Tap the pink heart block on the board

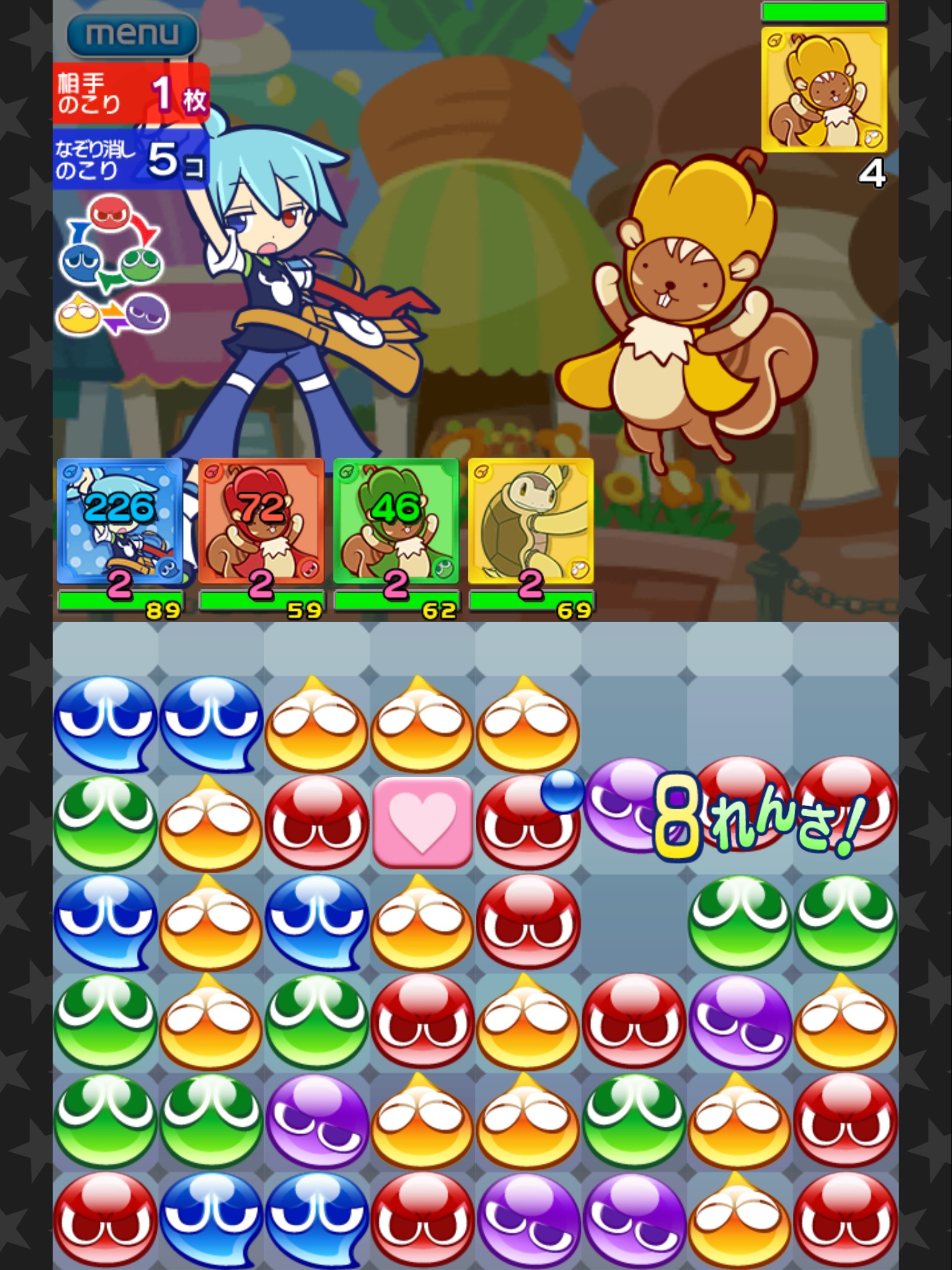(422, 822)
